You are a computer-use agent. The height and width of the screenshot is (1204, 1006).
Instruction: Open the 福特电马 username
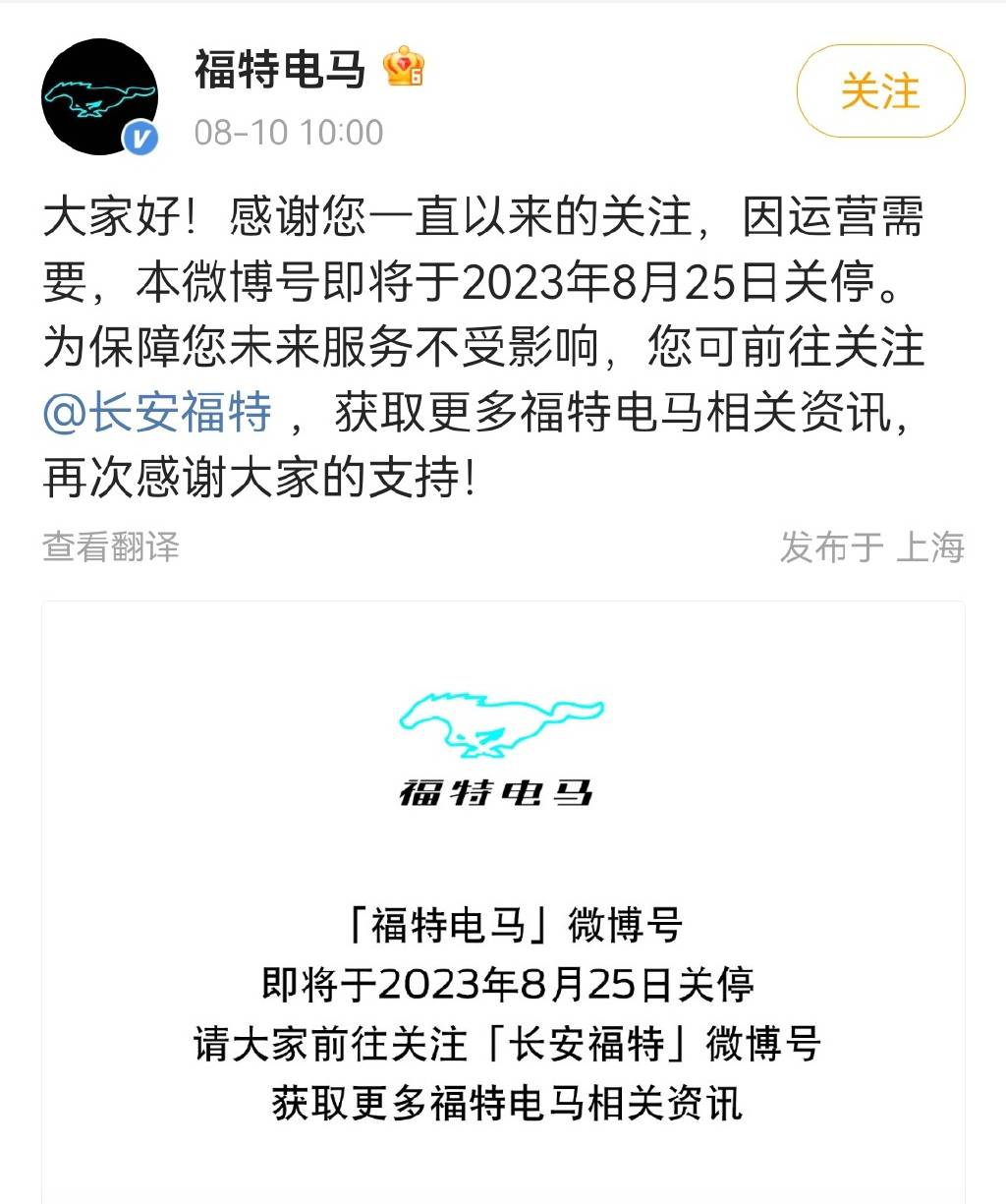280,71
